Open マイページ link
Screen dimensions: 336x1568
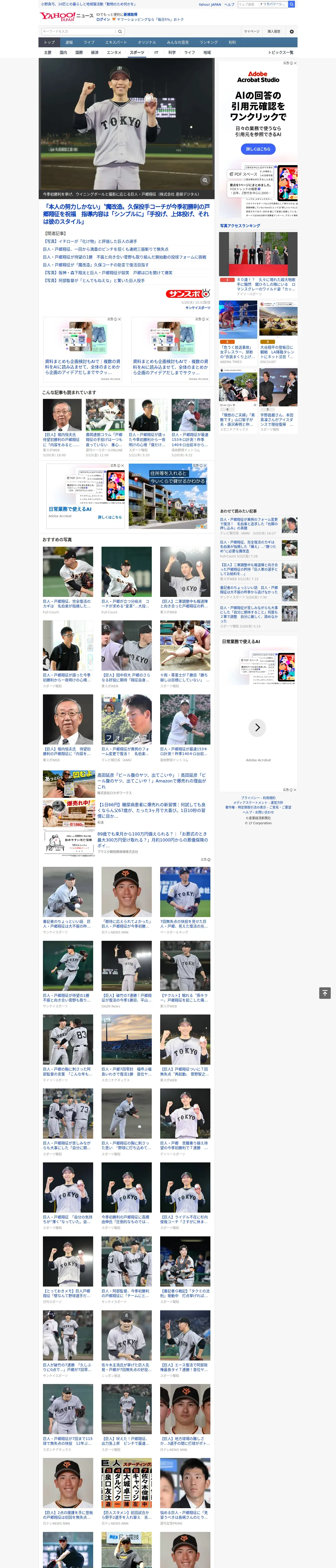(x=251, y=31)
